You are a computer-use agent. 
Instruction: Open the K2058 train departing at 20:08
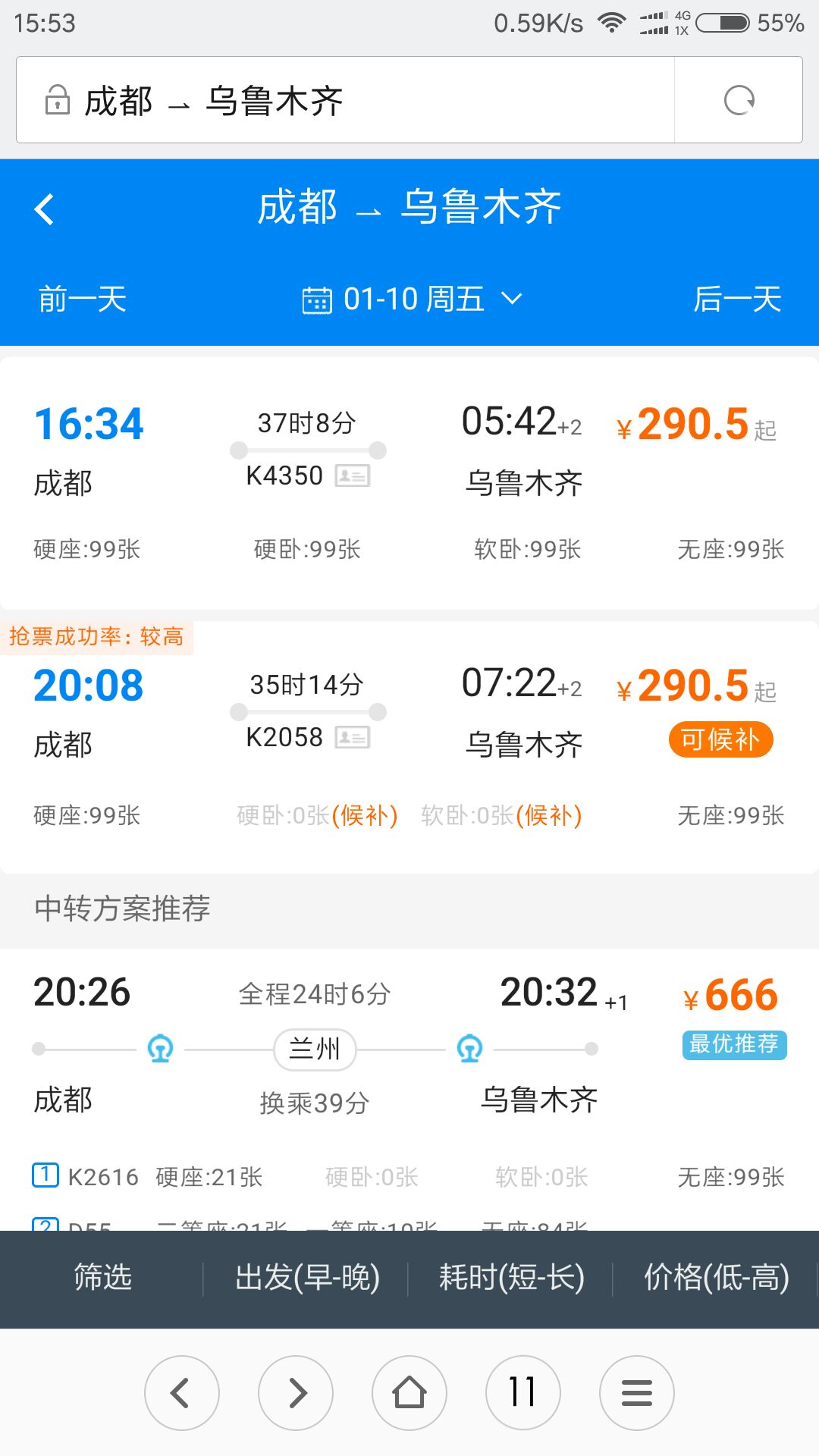[x=409, y=747]
